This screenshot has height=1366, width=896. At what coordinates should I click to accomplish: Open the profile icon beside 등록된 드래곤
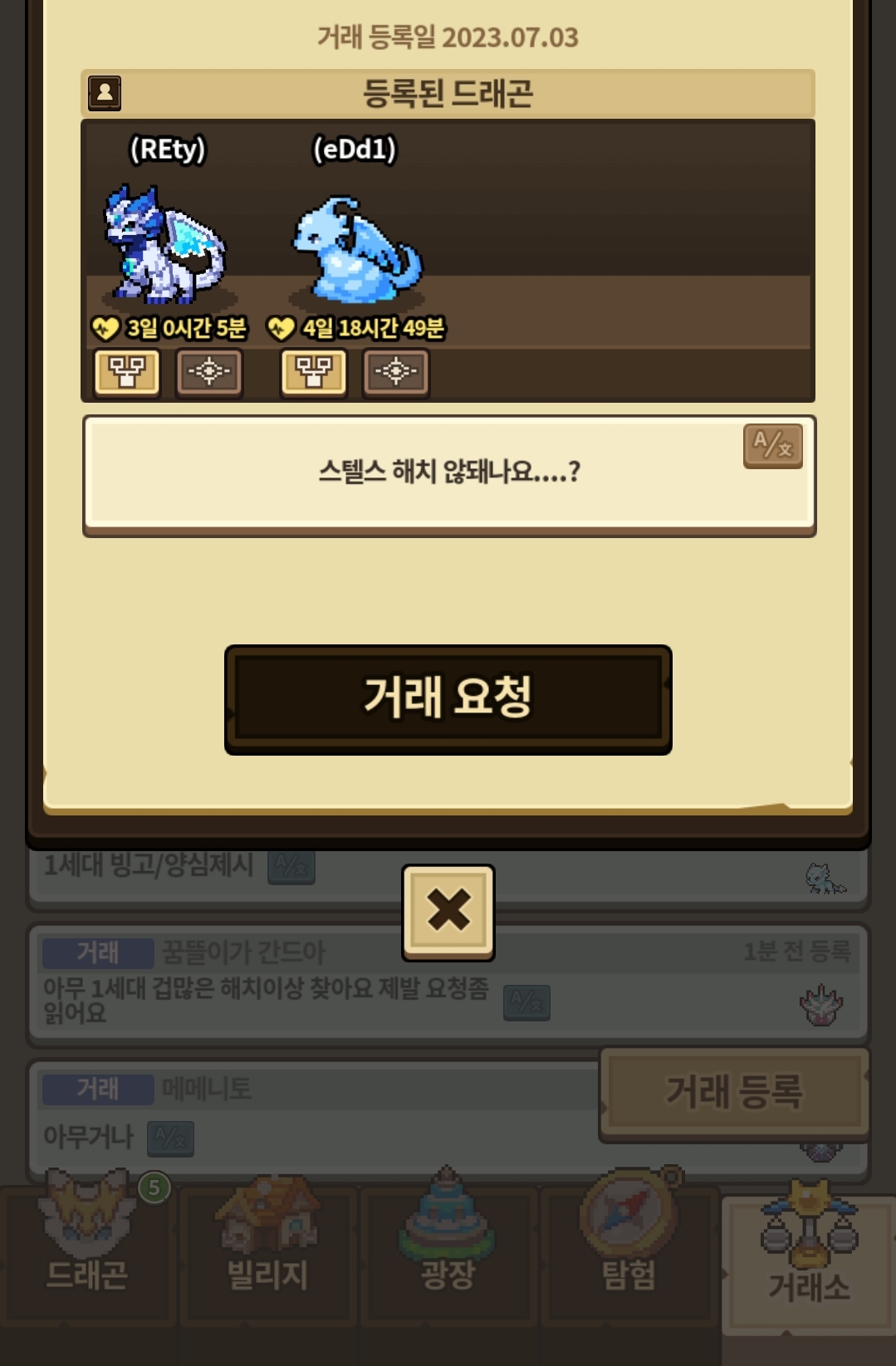coord(105,93)
